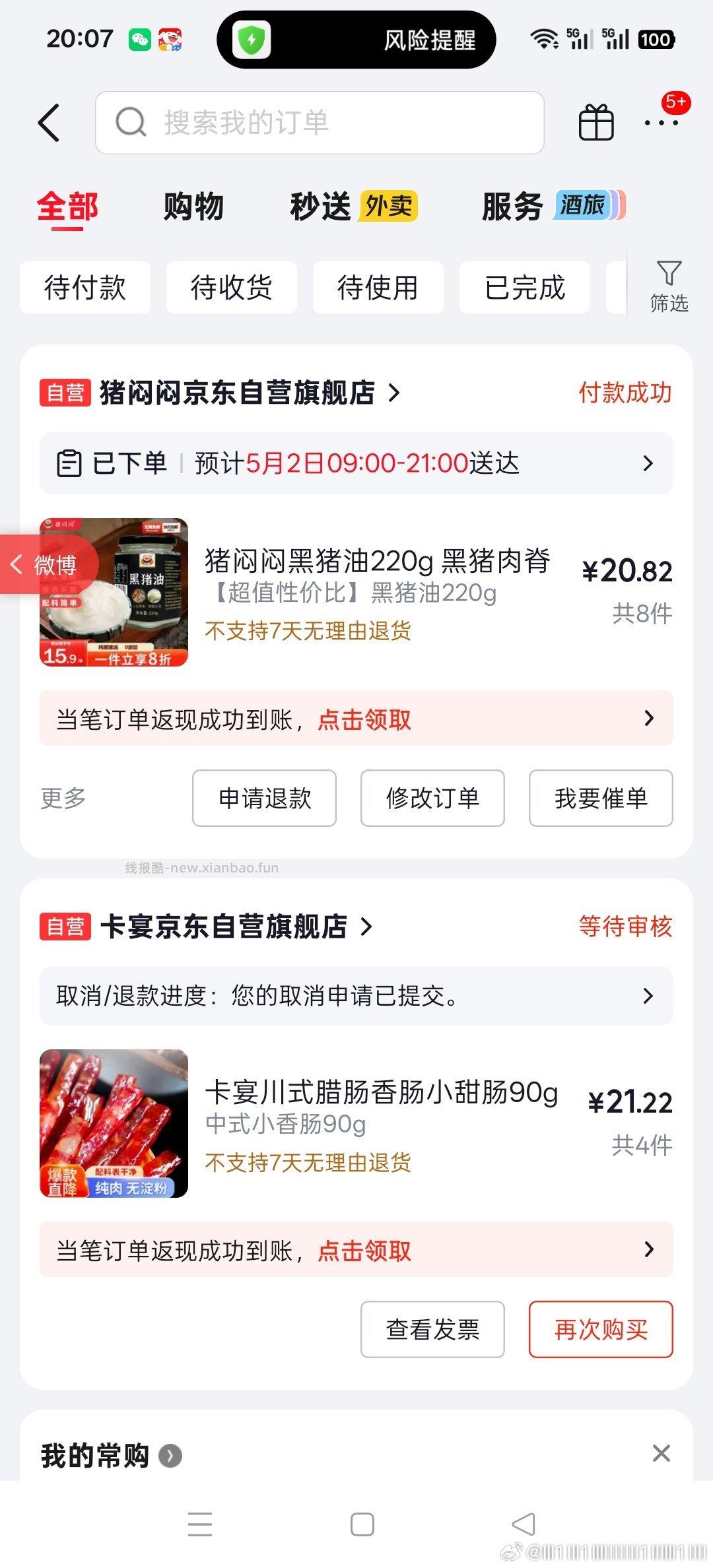
Task: Tap the clipboard icon next to 已下单
Action: click(x=70, y=463)
